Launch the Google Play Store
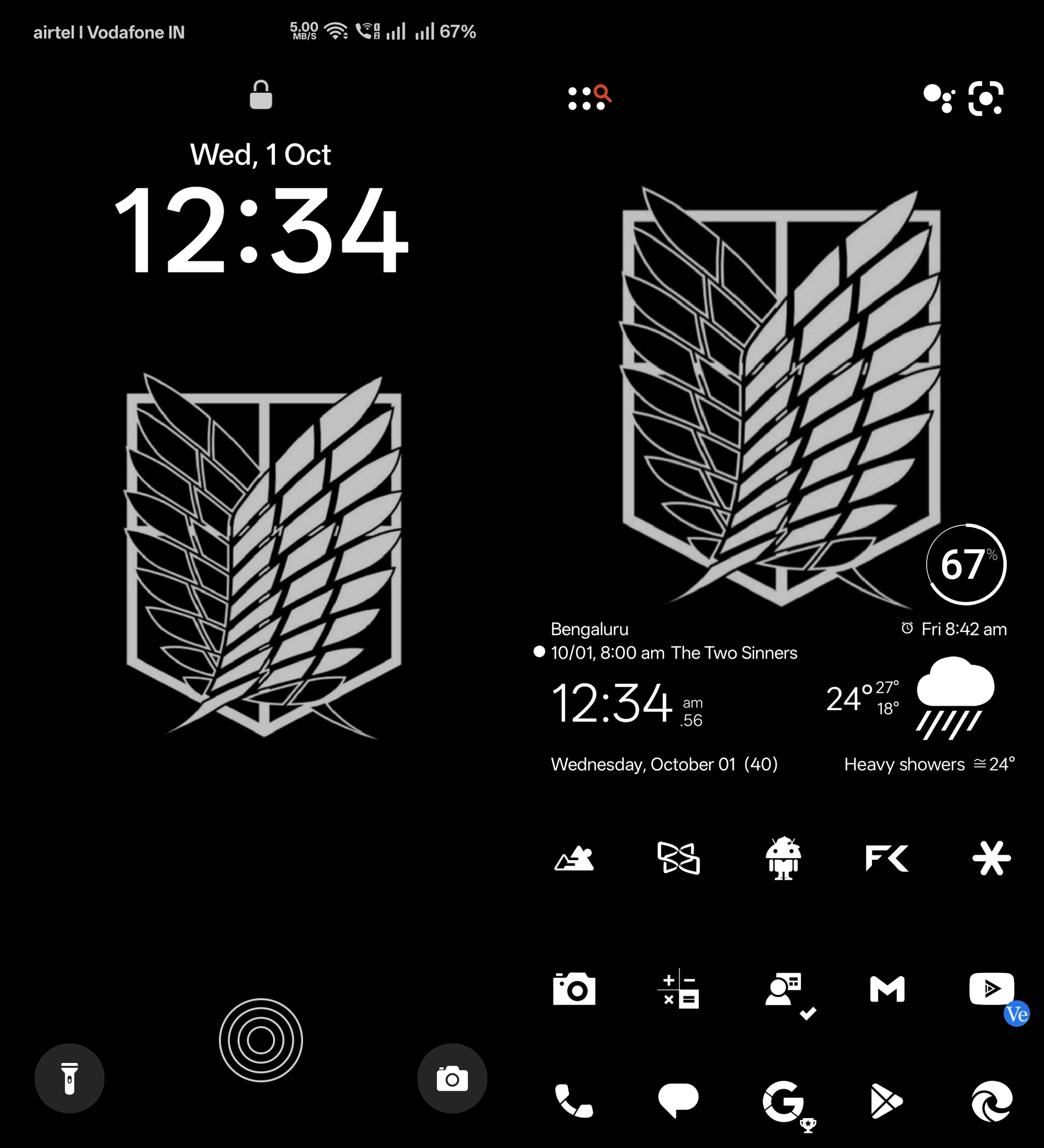This screenshot has width=1044, height=1148. [x=887, y=1100]
